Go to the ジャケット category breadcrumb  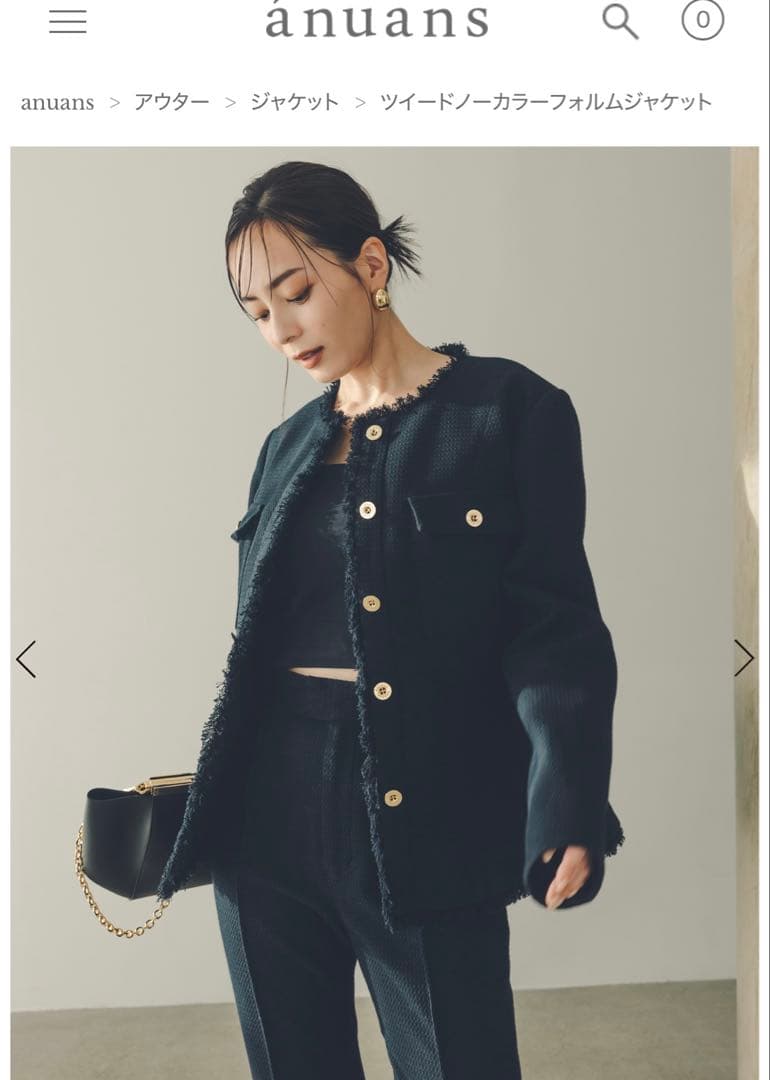pyautogui.click(x=294, y=102)
